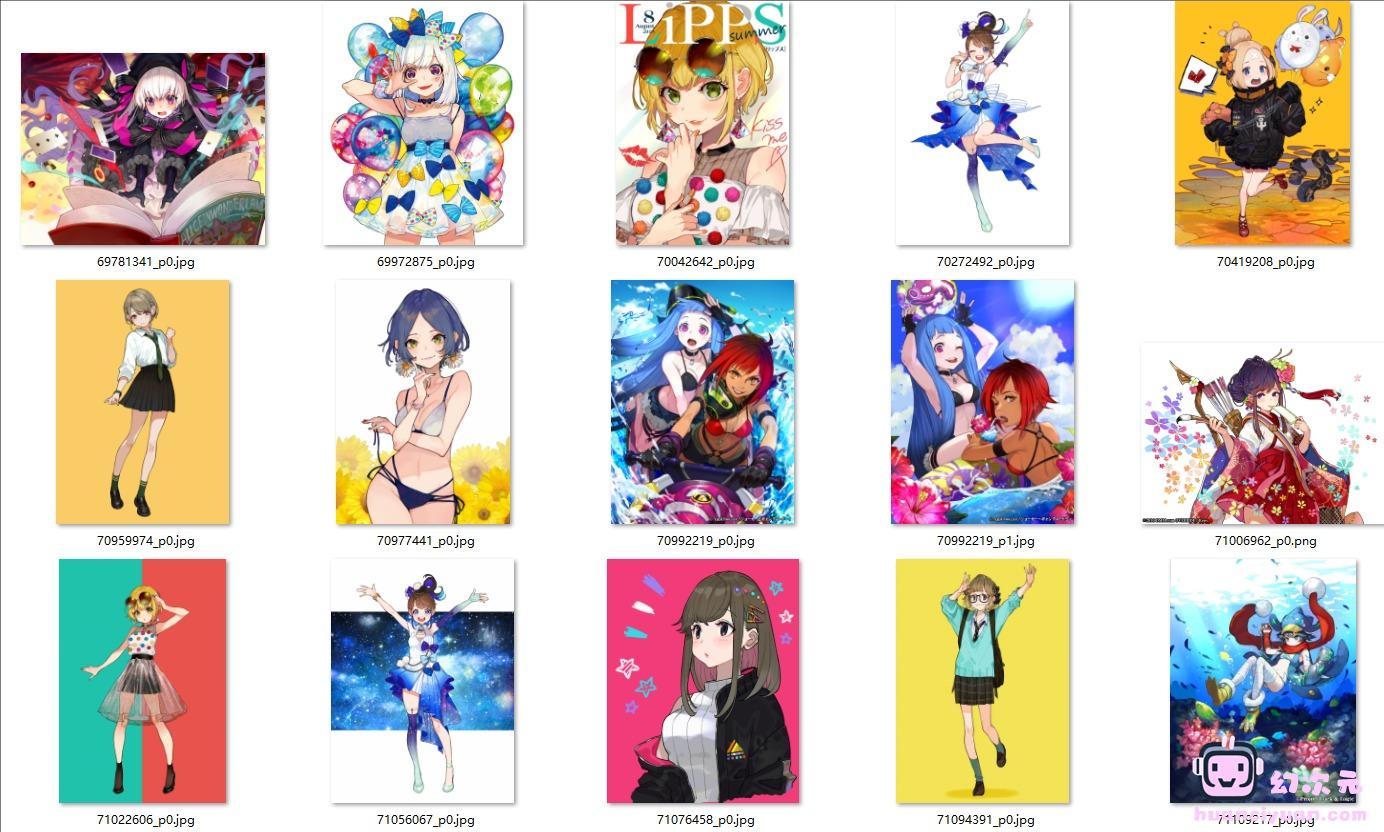Screen dimensions: 1384x832
Task: Open the file 69781341_p0.jpg
Action: pyautogui.click(x=143, y=149)
